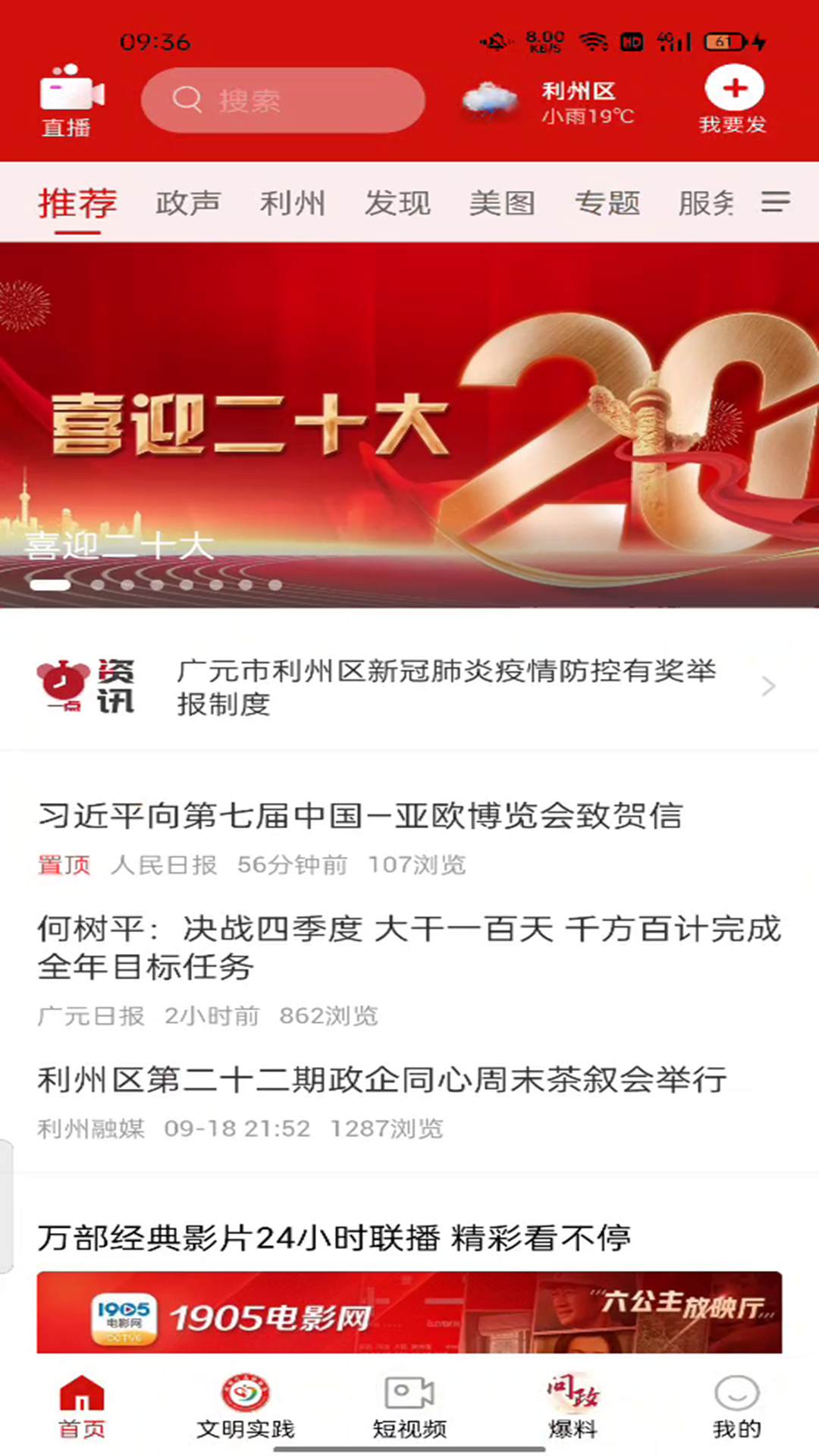Open the 1905电影网 movie banner

pos(409,1312)
